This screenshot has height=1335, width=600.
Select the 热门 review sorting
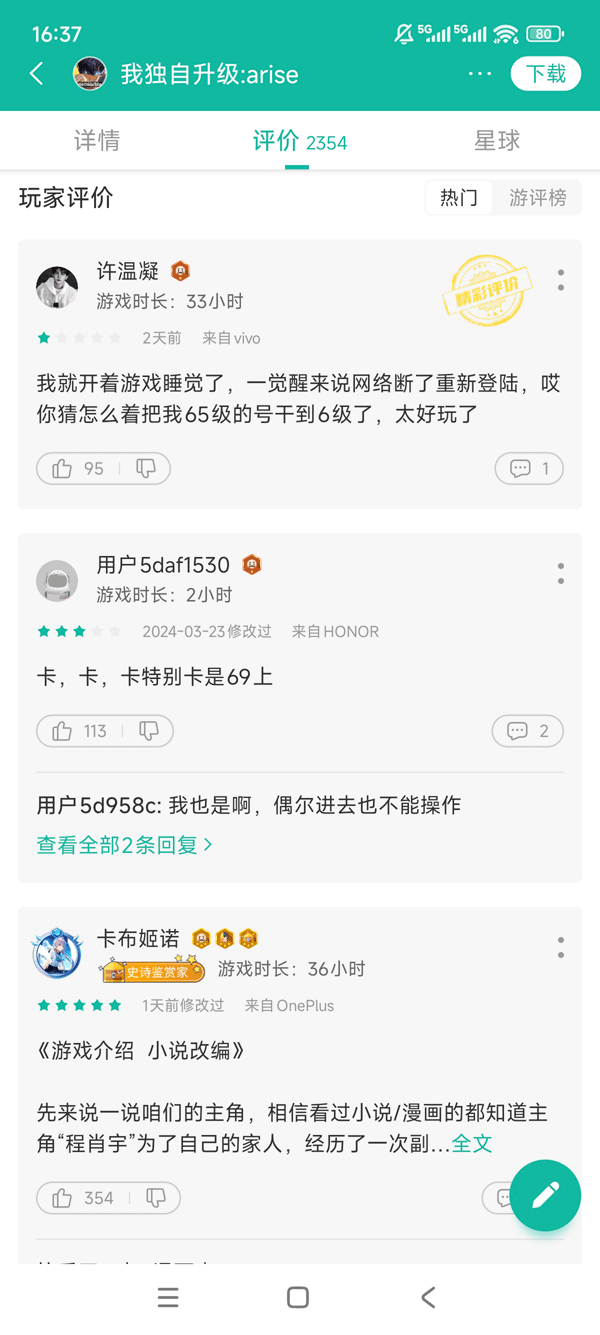coord(459,198)
